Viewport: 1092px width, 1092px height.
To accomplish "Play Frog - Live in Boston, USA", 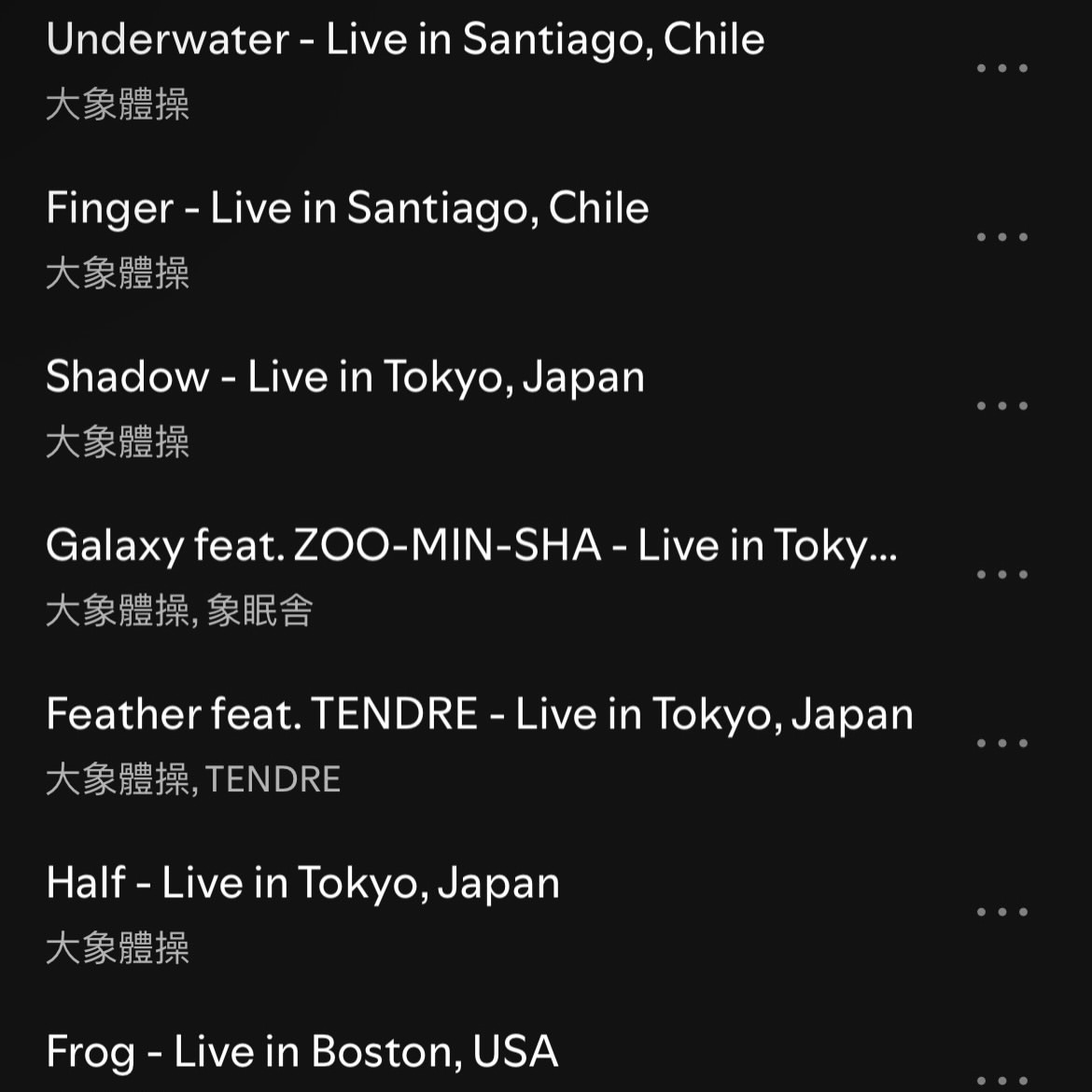I will click(x=302, y=1052).
